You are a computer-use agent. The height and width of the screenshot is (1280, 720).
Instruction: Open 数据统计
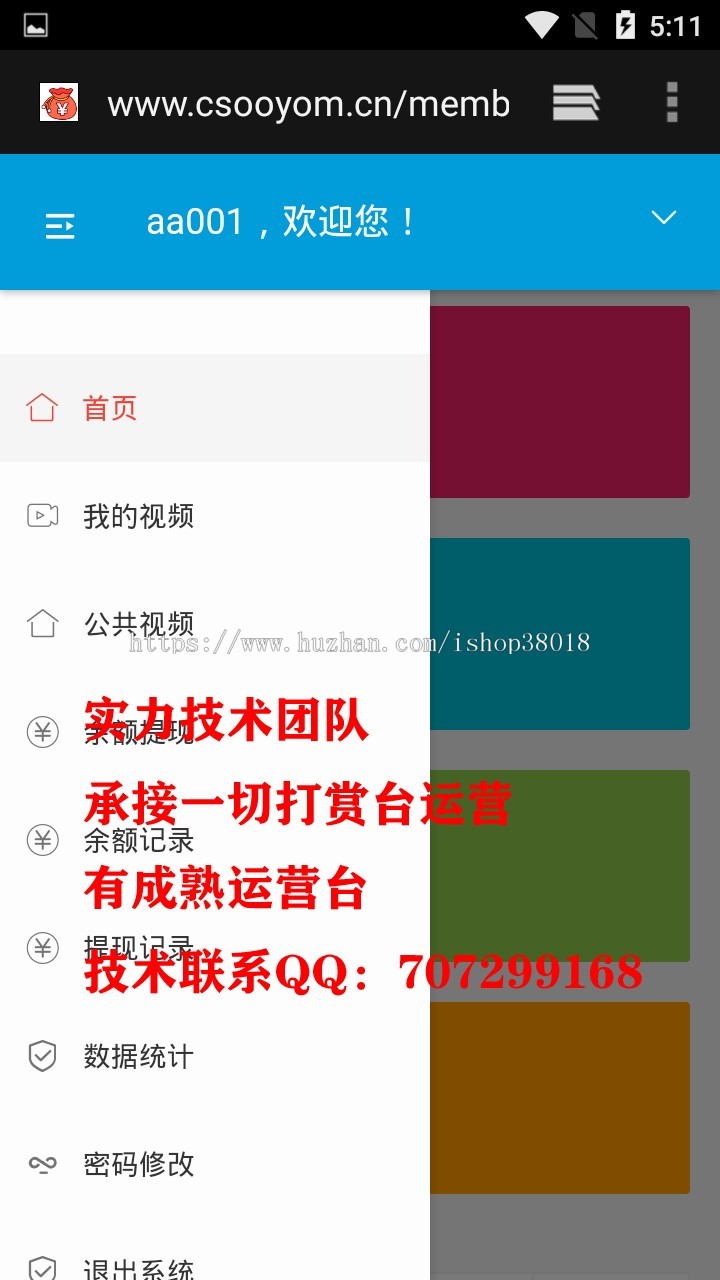(138, 1056)
